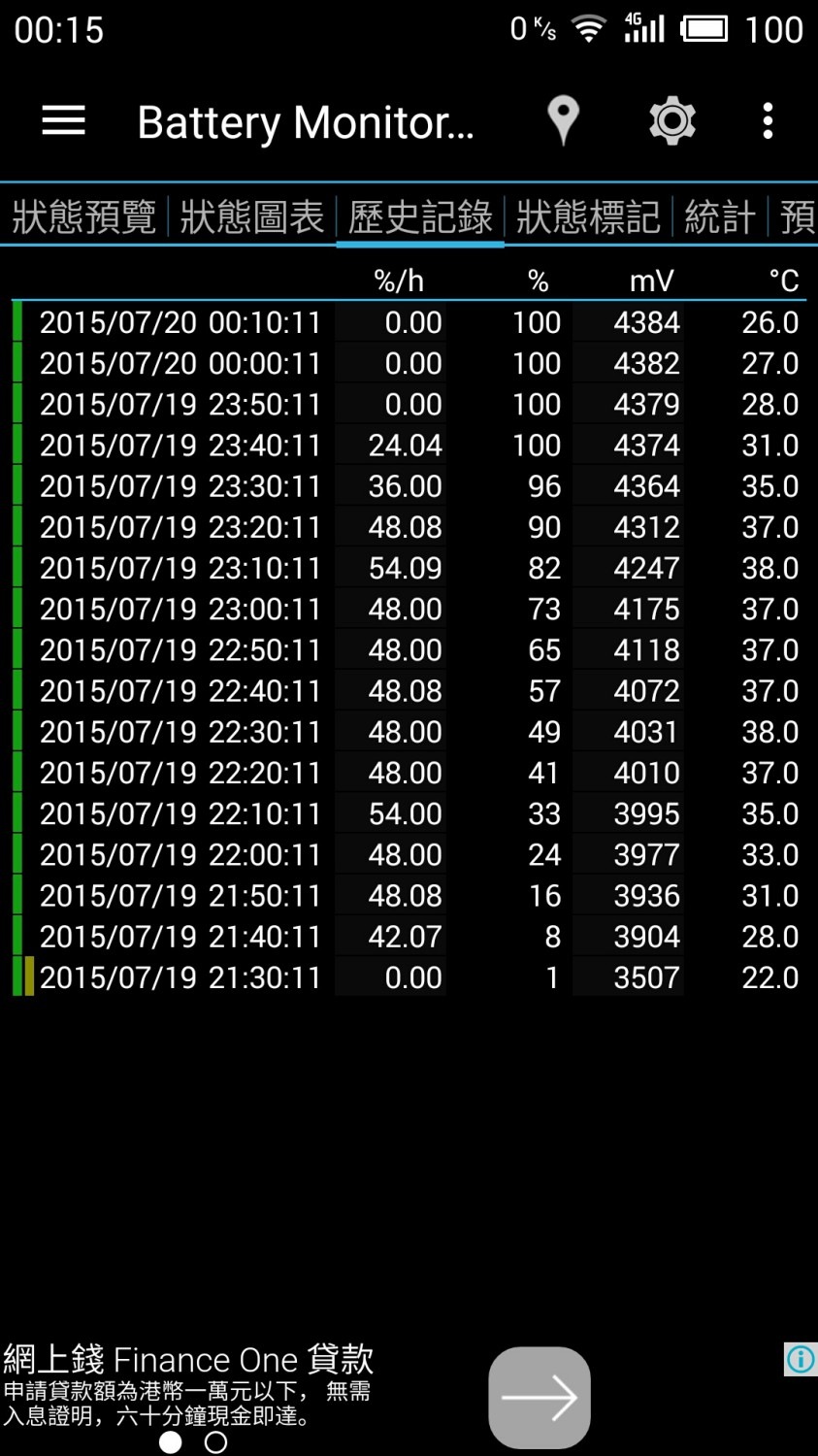Image resolution: width=818 pixels, height=1456 pixels.
Task: Go to the 狀態標記 tab
Action: point(588,216)
